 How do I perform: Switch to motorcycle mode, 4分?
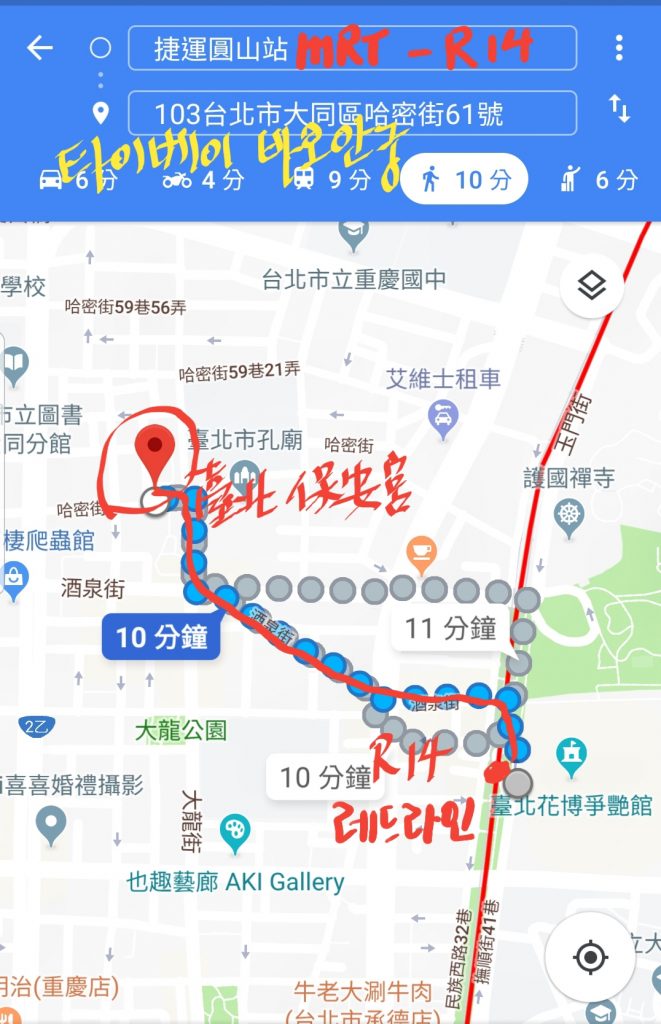pos(203,180)
